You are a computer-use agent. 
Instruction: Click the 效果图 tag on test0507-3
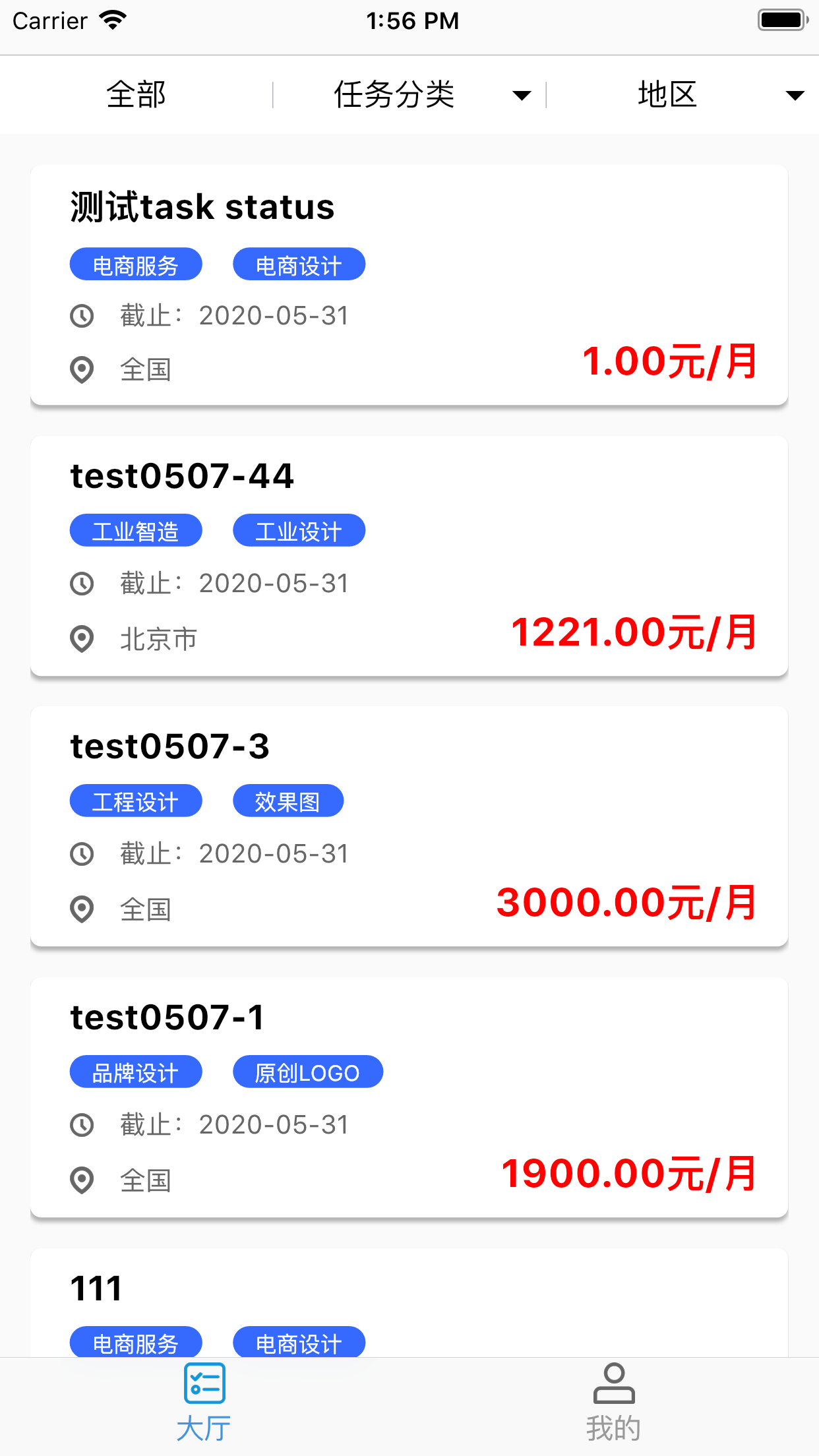point(288,801)
